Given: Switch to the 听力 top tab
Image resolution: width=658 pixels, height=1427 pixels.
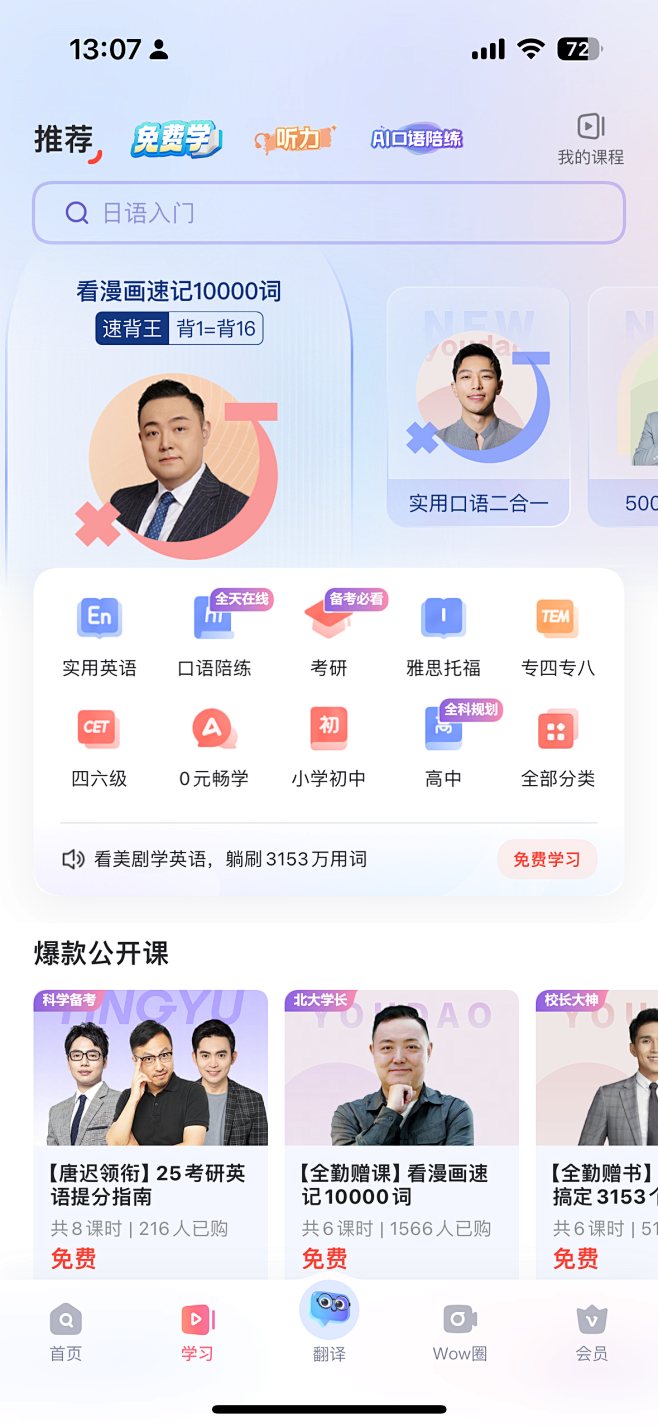Looking at the screenshot, I should (295, 140).
